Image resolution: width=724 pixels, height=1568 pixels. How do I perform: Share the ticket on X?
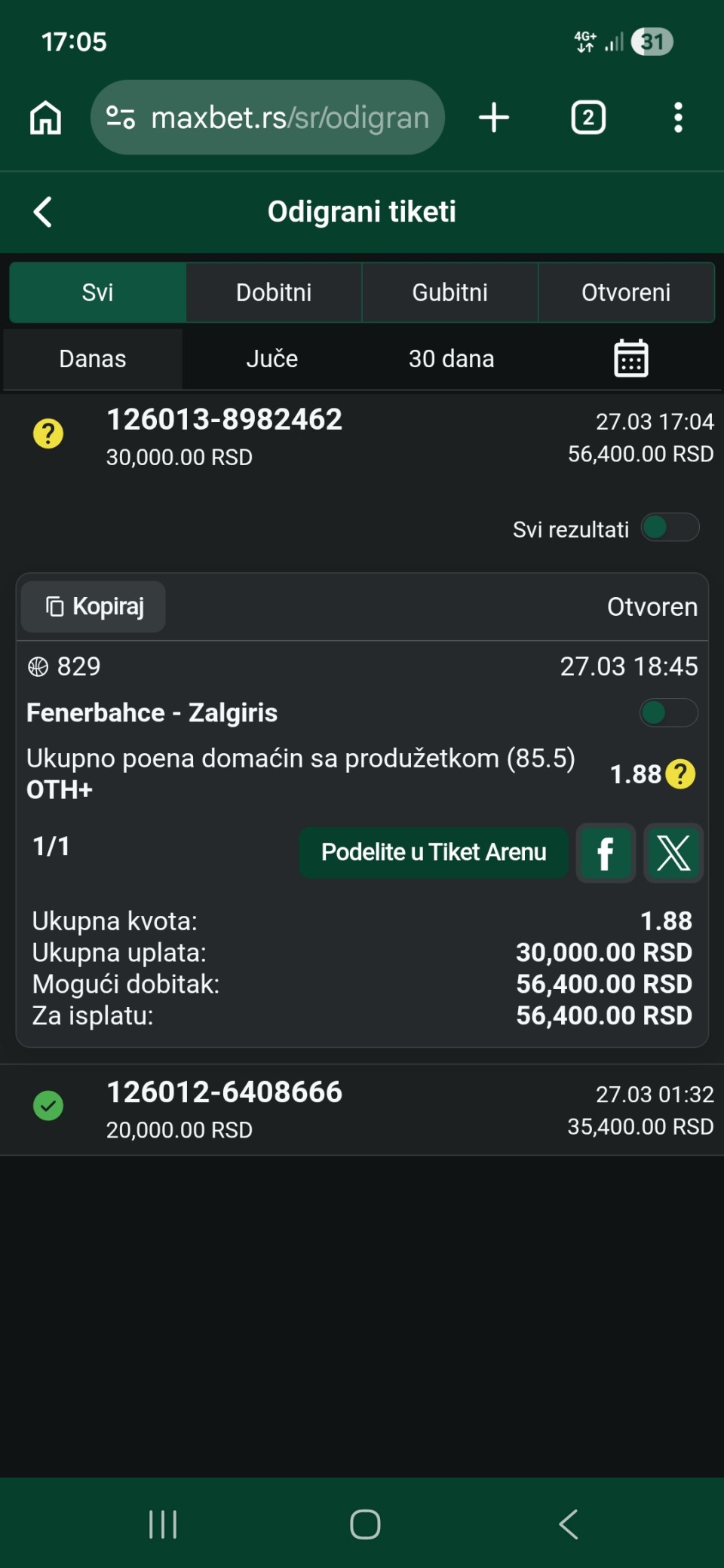coord(673,853)
